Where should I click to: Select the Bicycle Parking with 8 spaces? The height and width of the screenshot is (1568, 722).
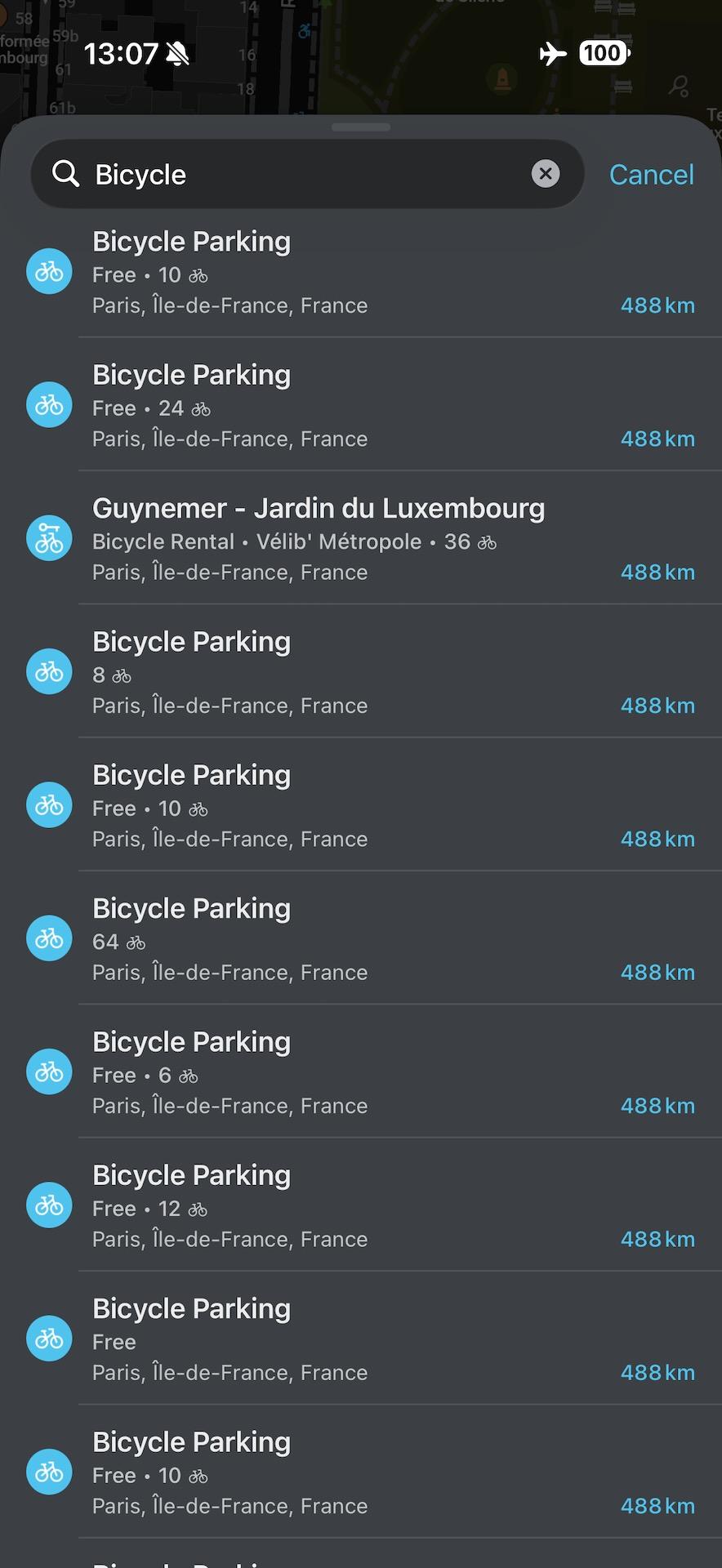(x=359, y=672)
